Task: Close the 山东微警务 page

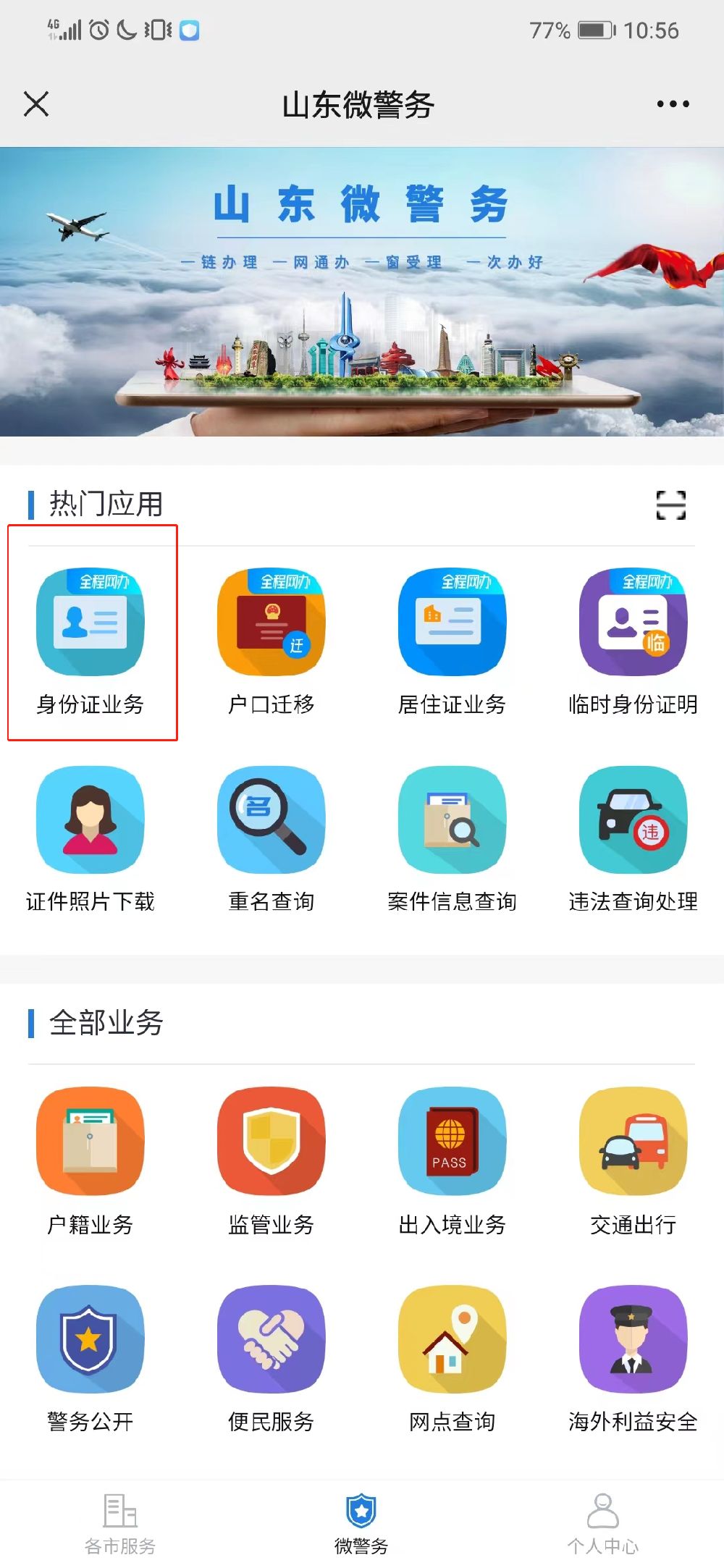Action: 36,104
